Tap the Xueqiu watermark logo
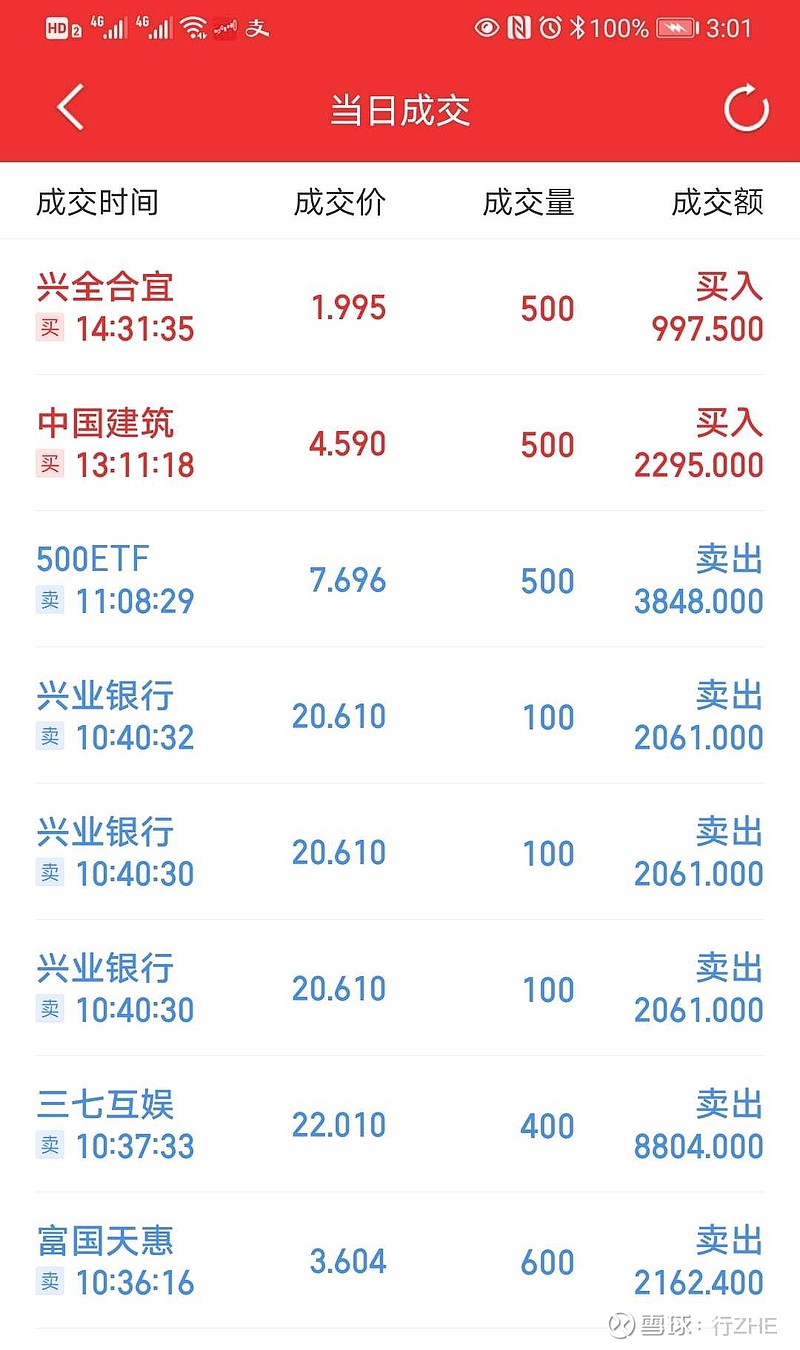 [621, 1326]
